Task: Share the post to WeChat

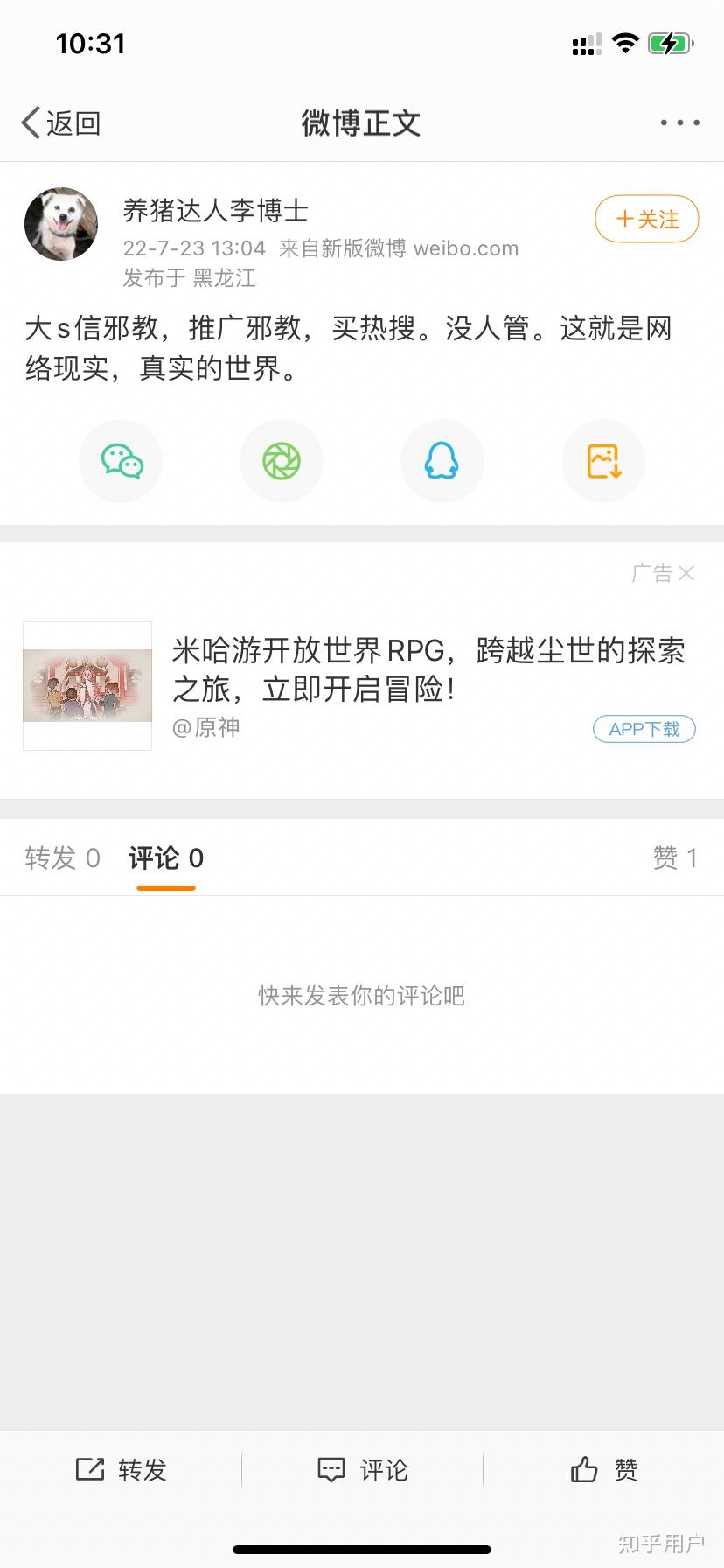Action: (x=121, y=461)
